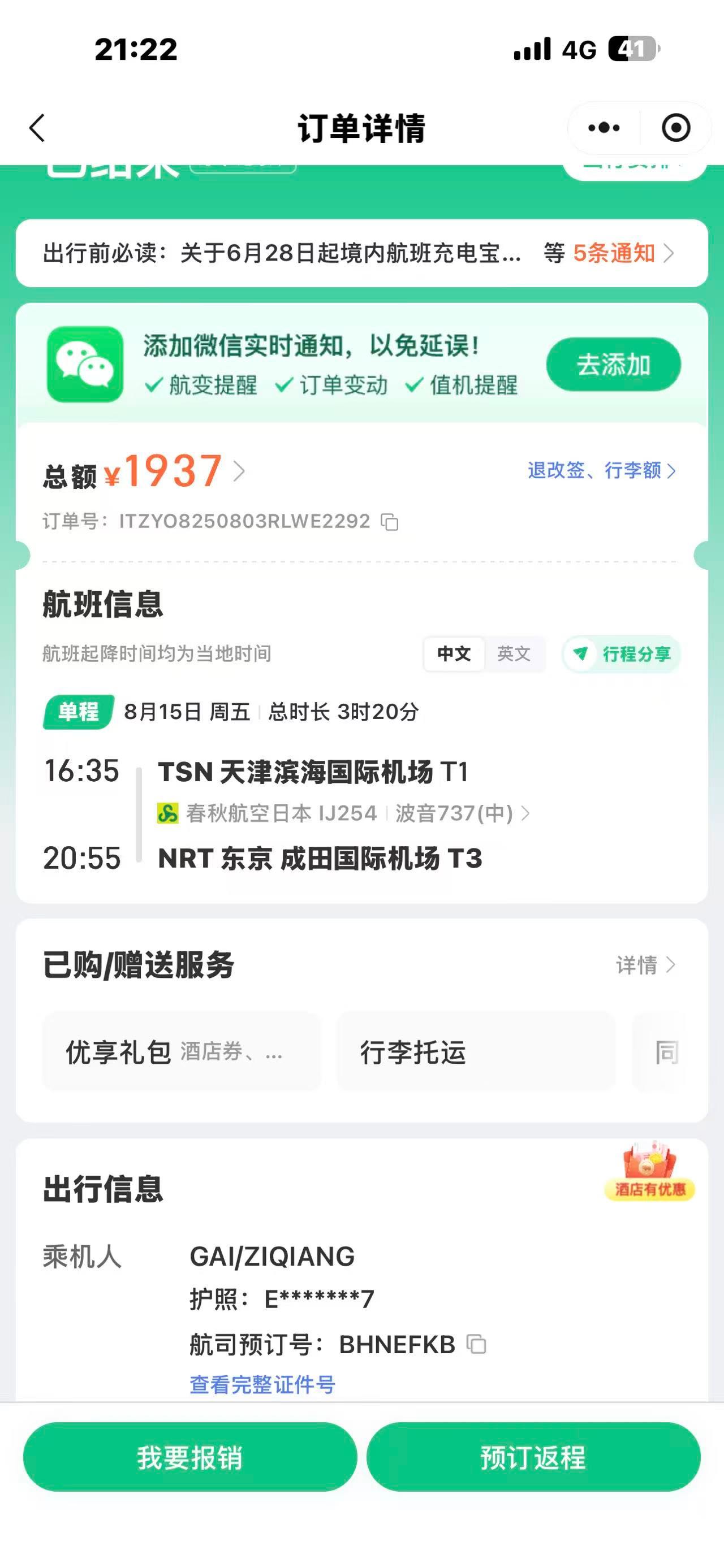This screenshot has width=724, height=1568.
Task: Expand the ¥1937 total price breakdown
Action: tap(239, 471)
